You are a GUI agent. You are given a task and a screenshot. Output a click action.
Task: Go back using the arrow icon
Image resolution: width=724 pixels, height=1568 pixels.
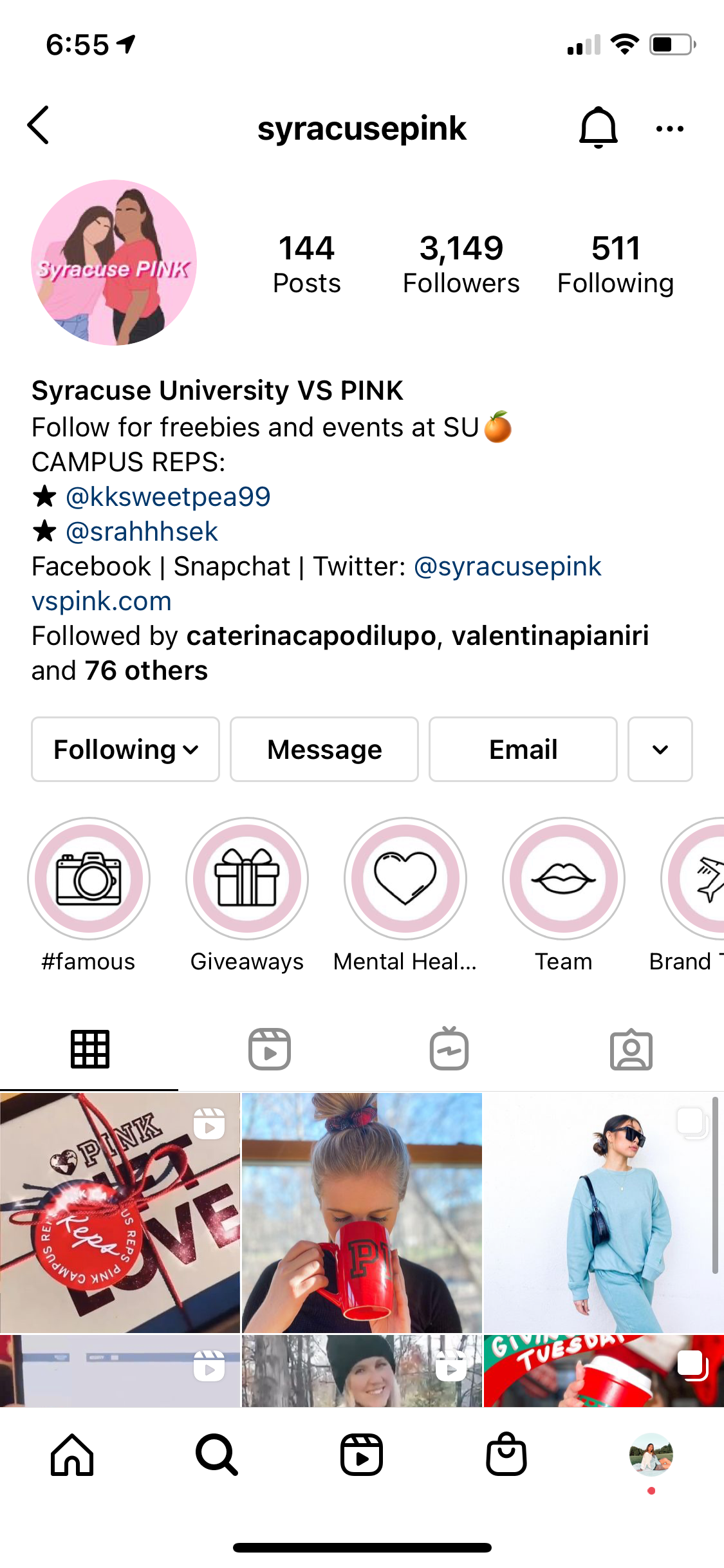click(x=39, y=126)
